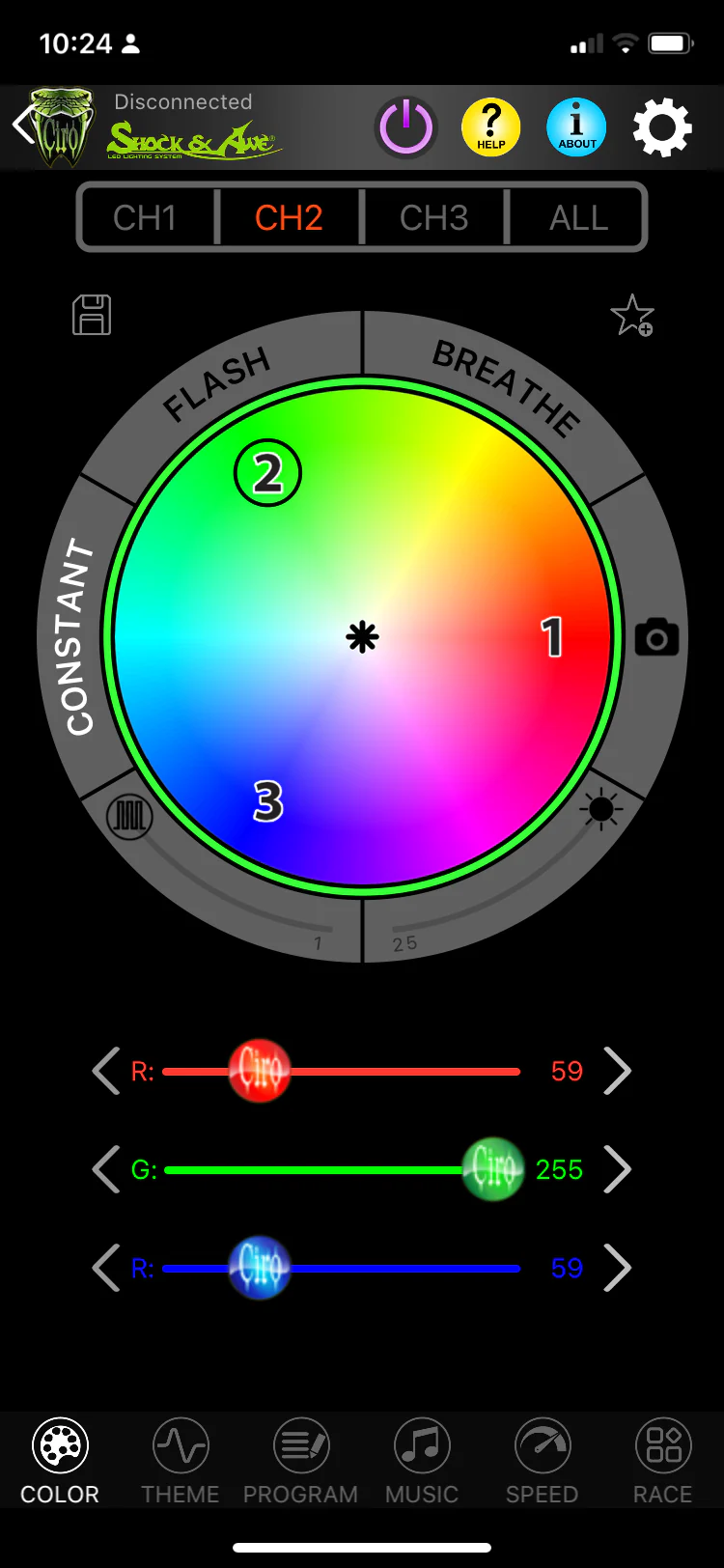Select ALL channels
724x1568 pixels.
click(x=578, y=218)
